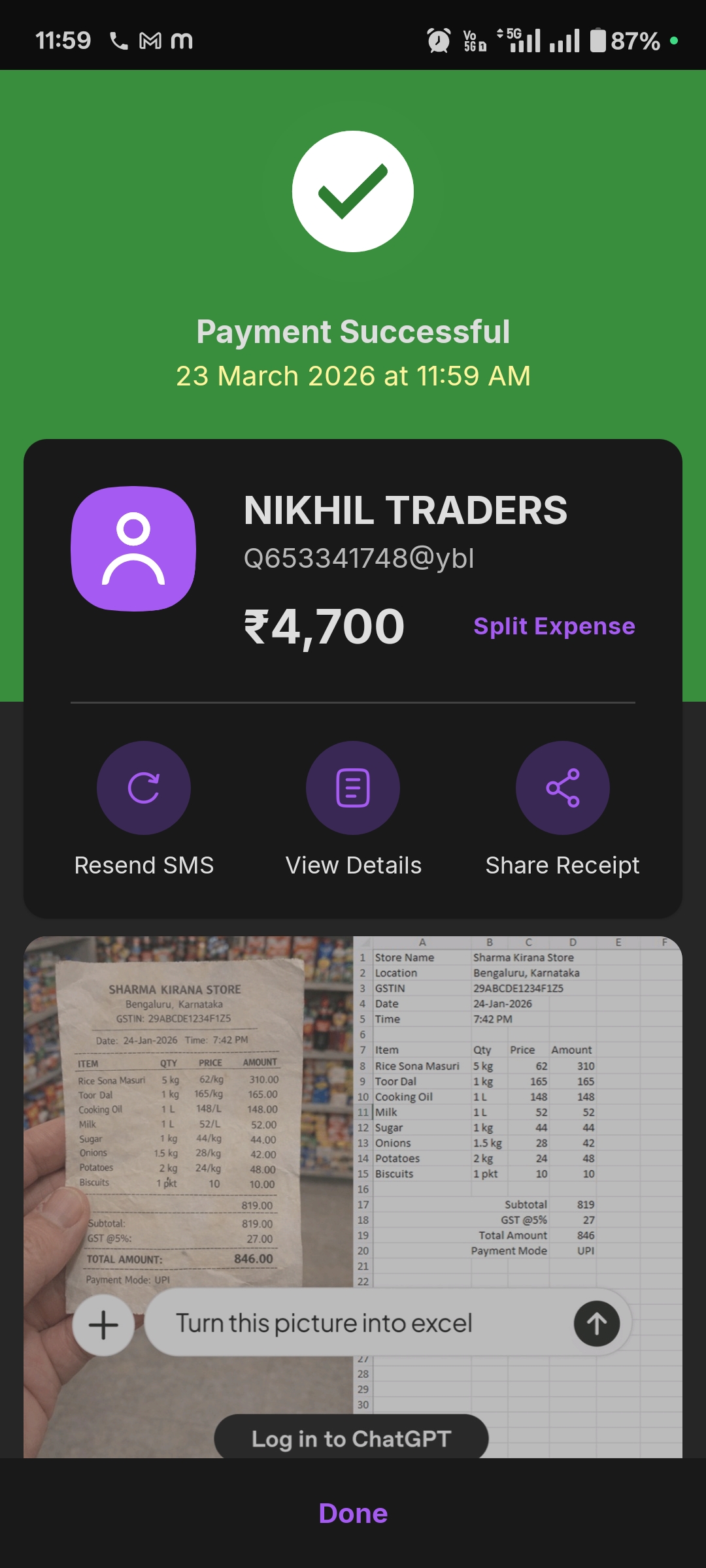Split the expense for this payment
Viewport: 706px width, 1568px height.
[554, 626]
